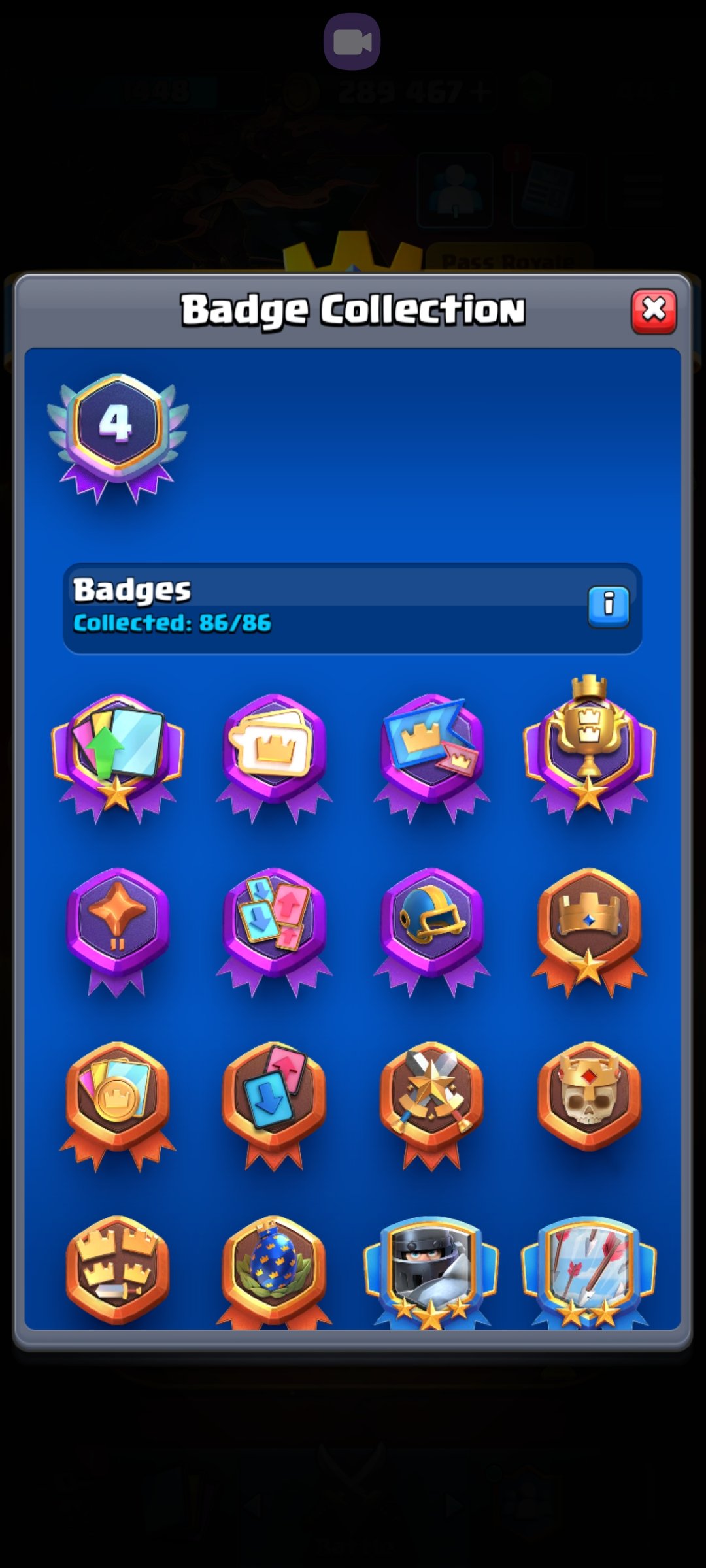The width and height of the screenshot is (706, 1568).
Task: Select the purple badge with four trade cards
Action: pos(275,932)
